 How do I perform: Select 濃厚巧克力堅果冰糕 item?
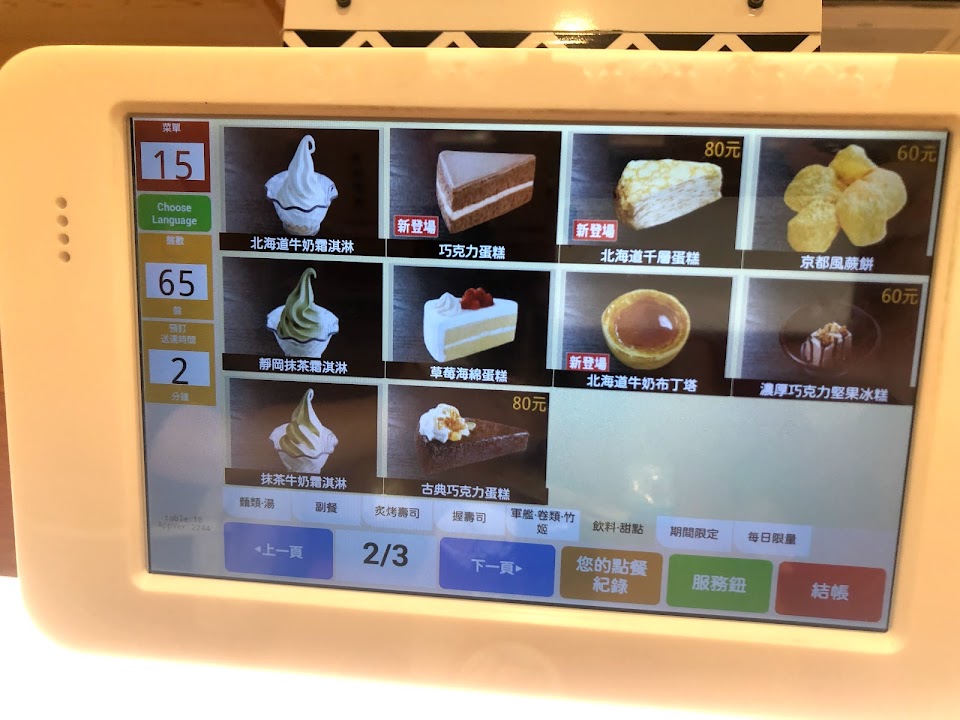coord(826,338)
